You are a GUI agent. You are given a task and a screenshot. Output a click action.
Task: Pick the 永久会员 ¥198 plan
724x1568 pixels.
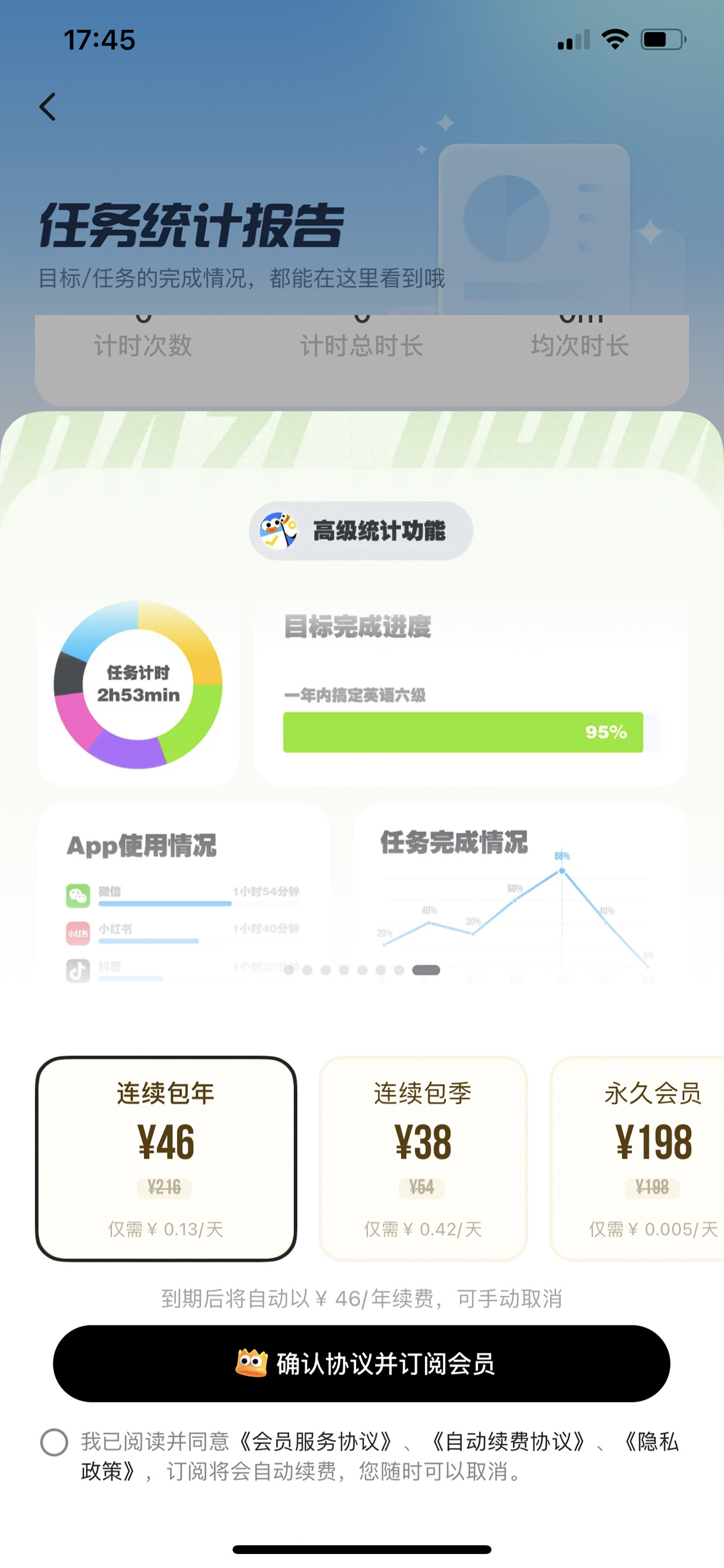click(x=637, y=1158)
